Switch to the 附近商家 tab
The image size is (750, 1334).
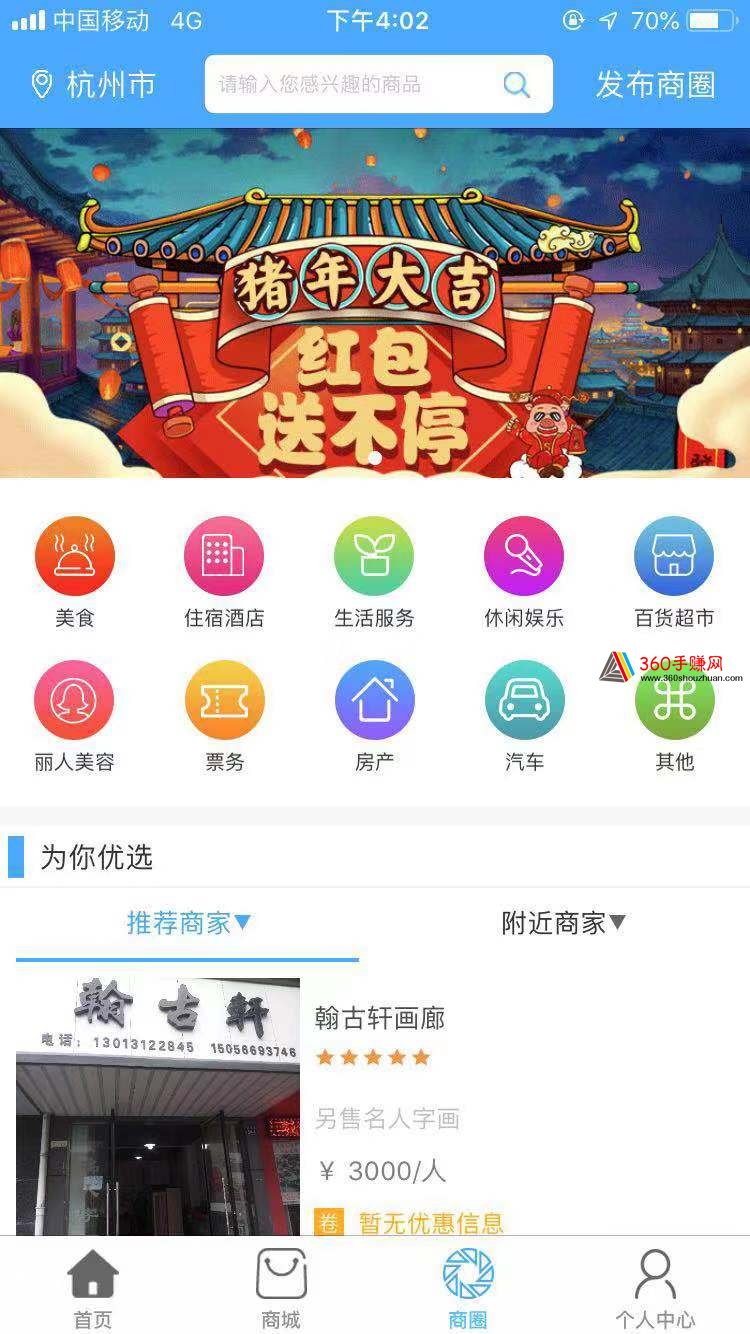tap(563, 923)
